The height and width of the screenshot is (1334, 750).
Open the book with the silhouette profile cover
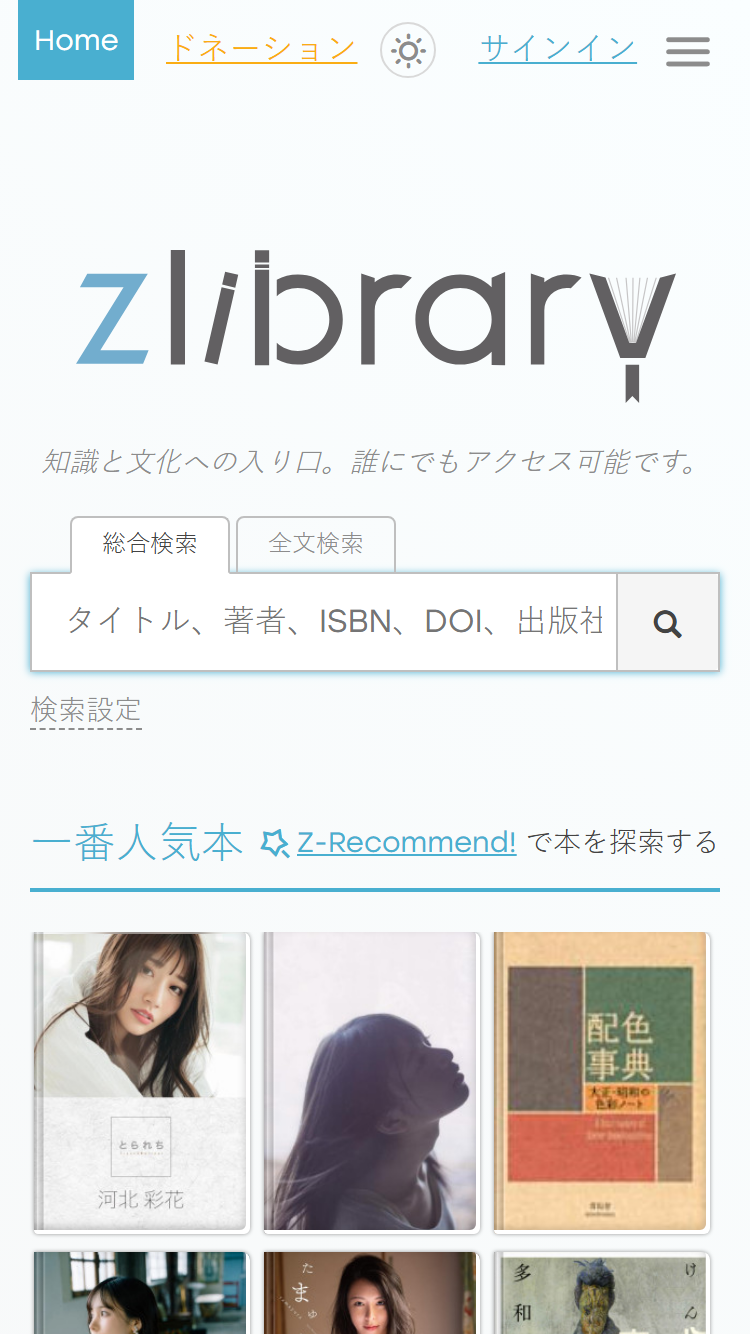click(x=371, y=1082)
